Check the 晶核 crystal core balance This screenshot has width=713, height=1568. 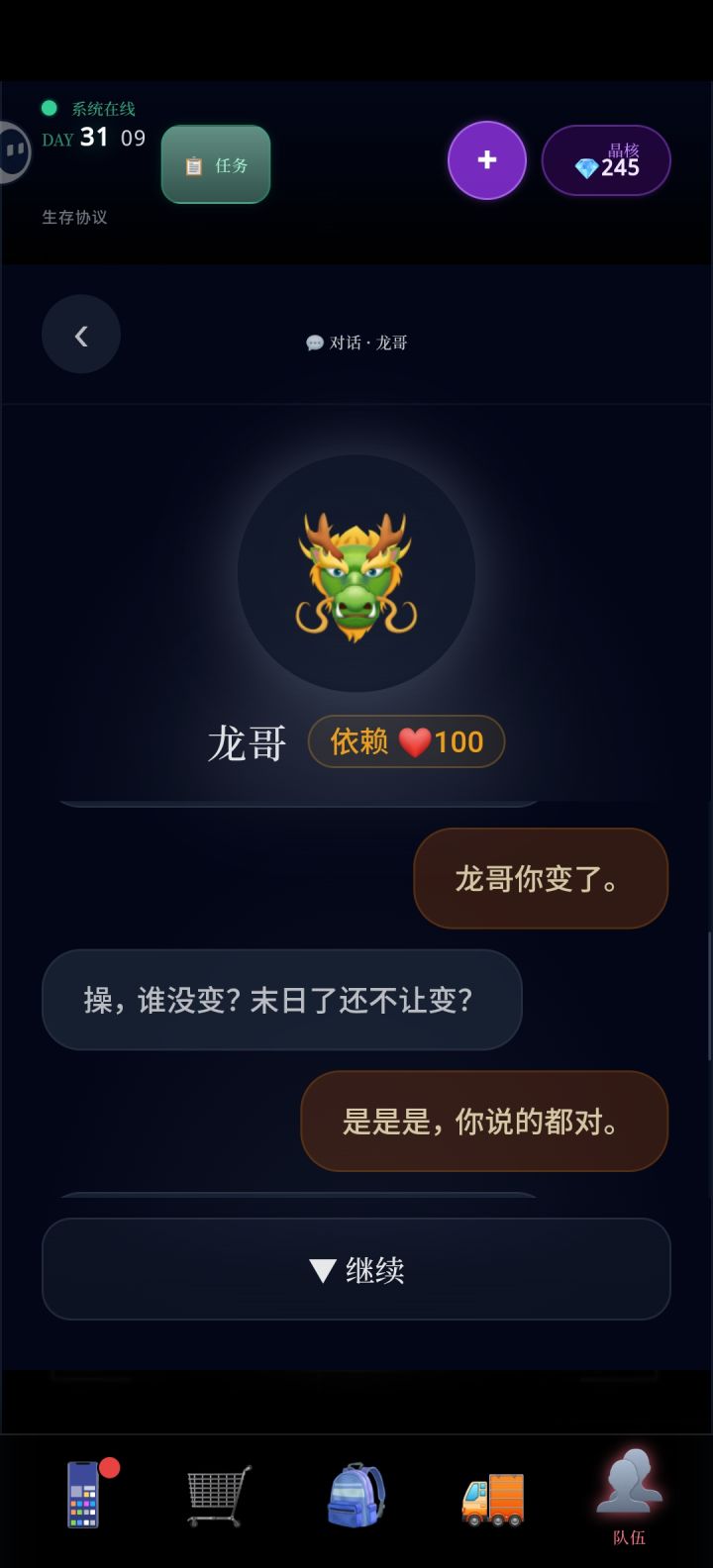pos(606,159)
